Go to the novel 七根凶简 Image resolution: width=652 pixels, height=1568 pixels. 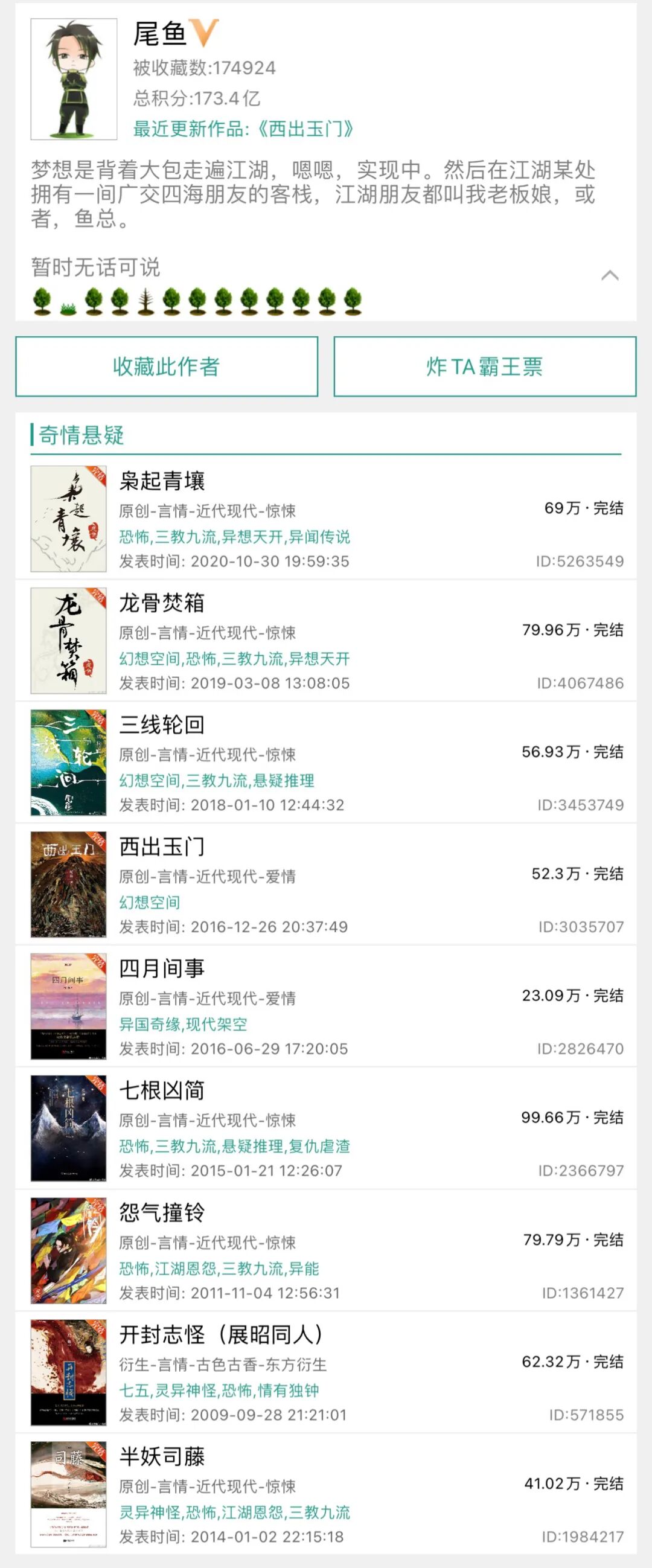tap(162, 1090)
